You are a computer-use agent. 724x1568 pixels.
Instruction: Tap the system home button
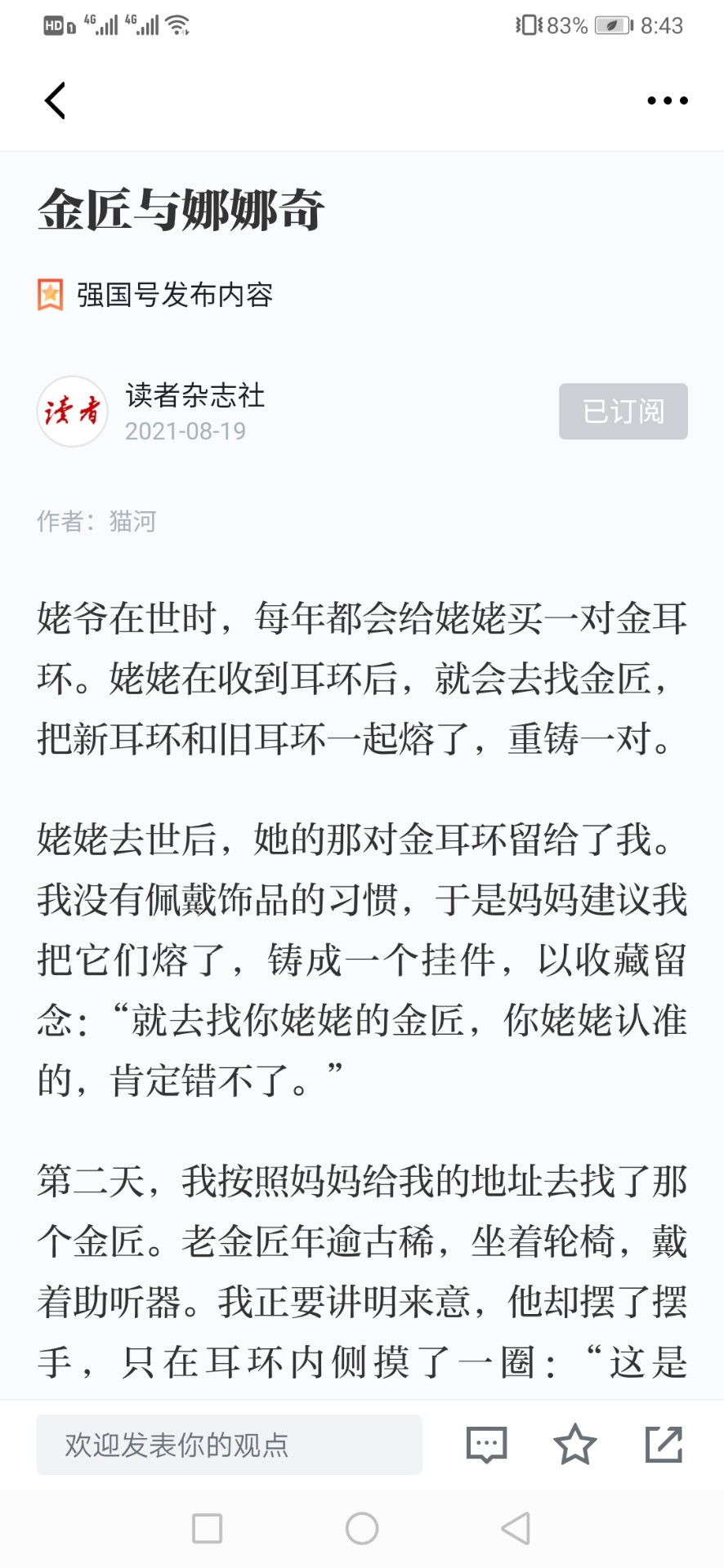click(362, 1528)
